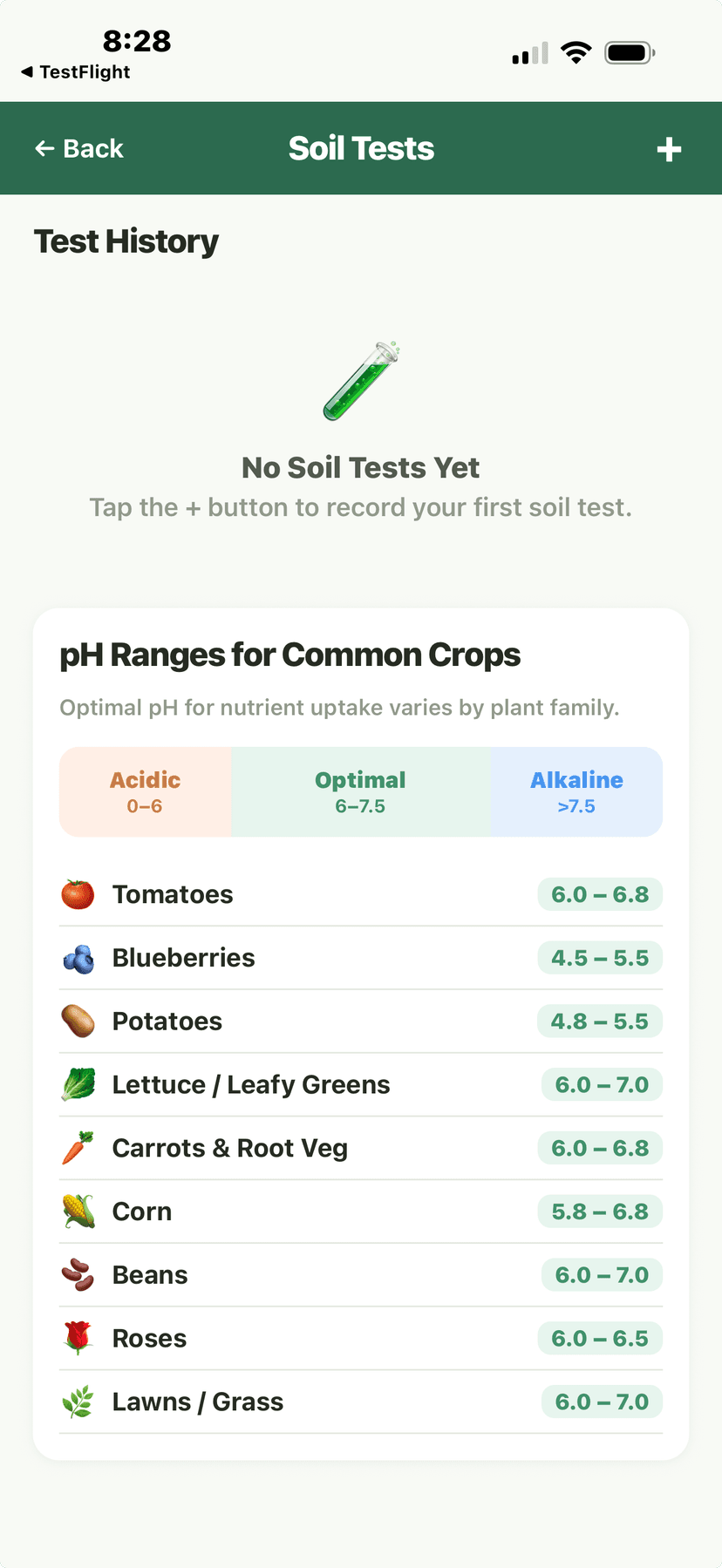Tap the tomato icon next to Tomatoes

click(x=78, y=893)
